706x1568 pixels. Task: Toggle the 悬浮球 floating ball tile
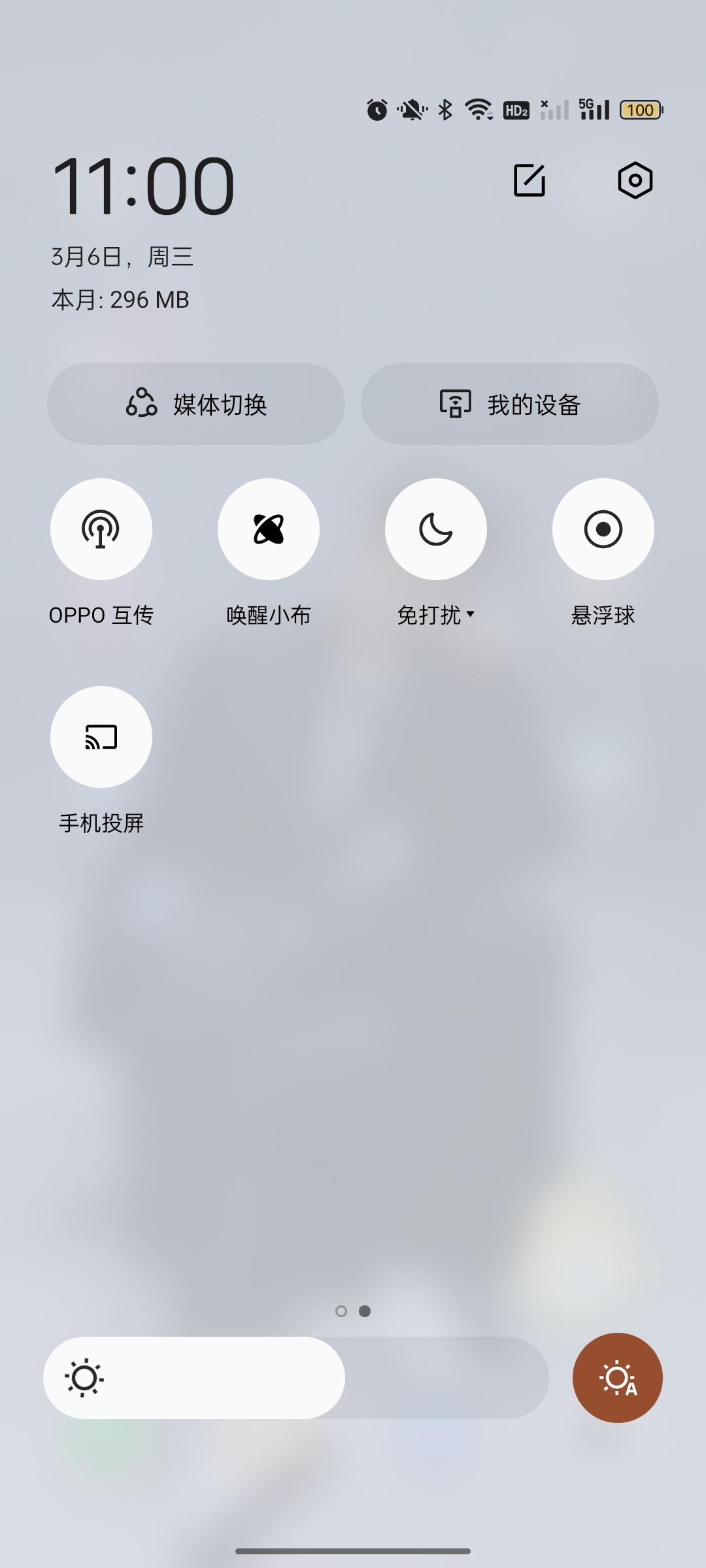(x=603, y=529)
